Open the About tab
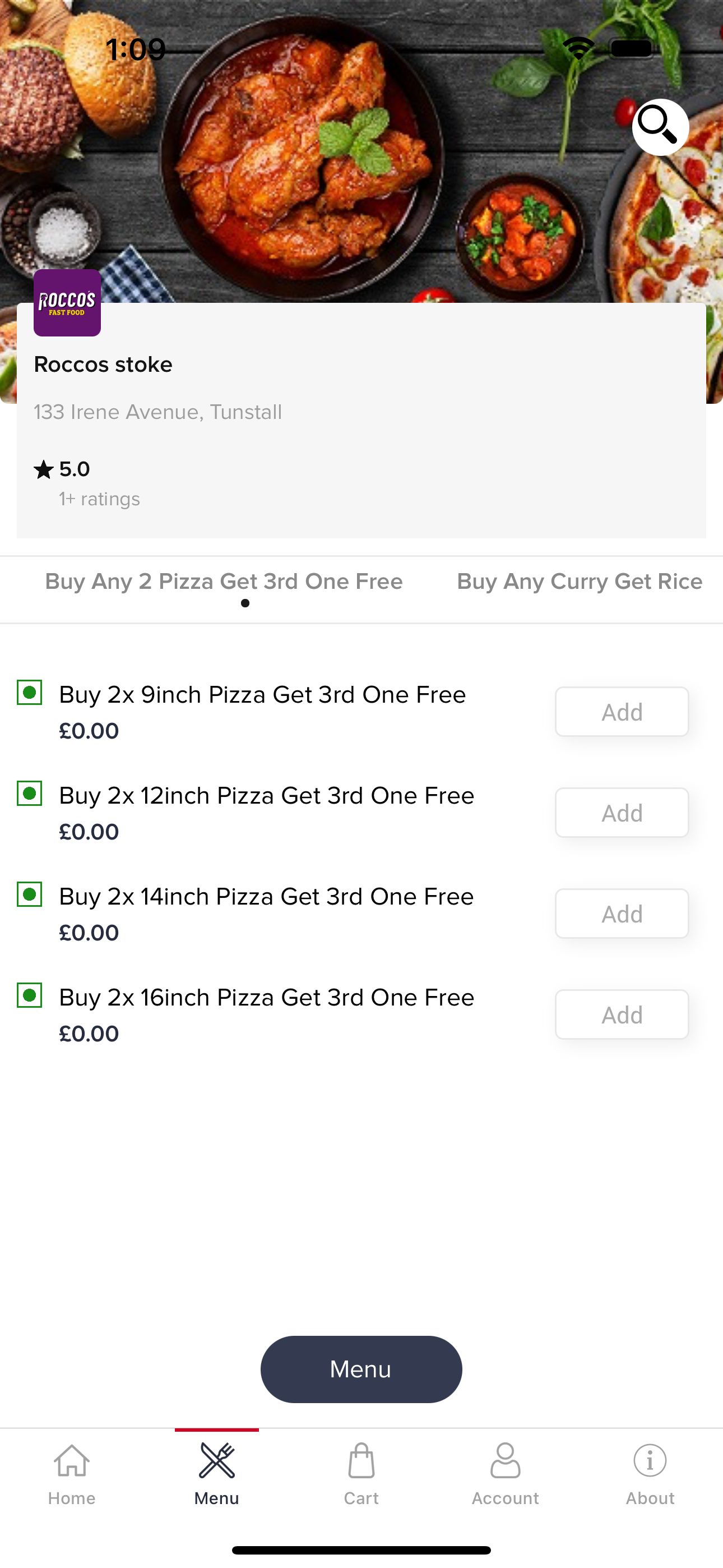The image size is (723, 1568). coord(650,1474)
